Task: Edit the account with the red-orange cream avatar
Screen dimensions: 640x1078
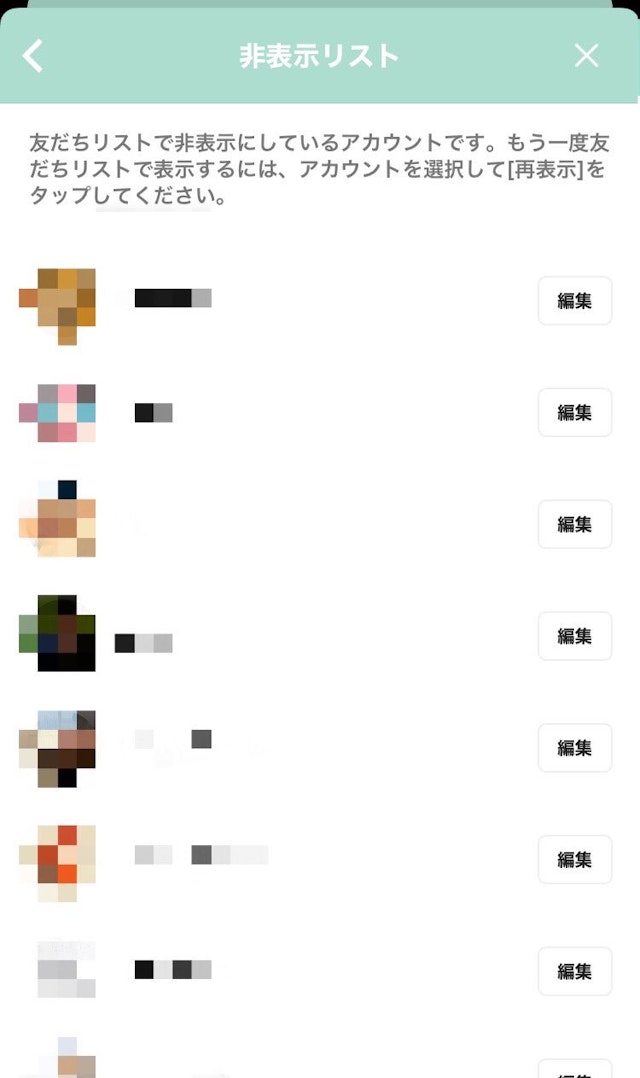Action: pyautogui.click(x=574, y=859)
